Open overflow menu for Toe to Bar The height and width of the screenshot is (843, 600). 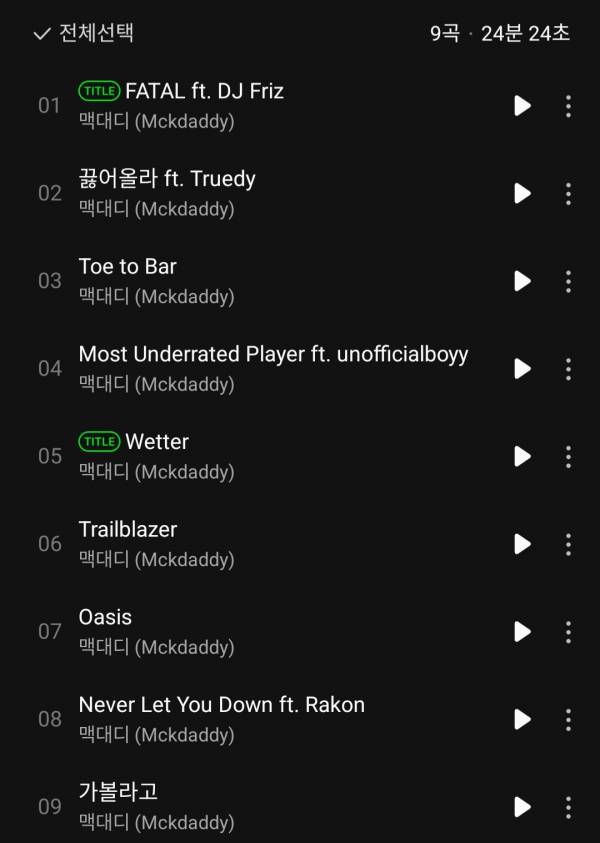coord(568,281)
